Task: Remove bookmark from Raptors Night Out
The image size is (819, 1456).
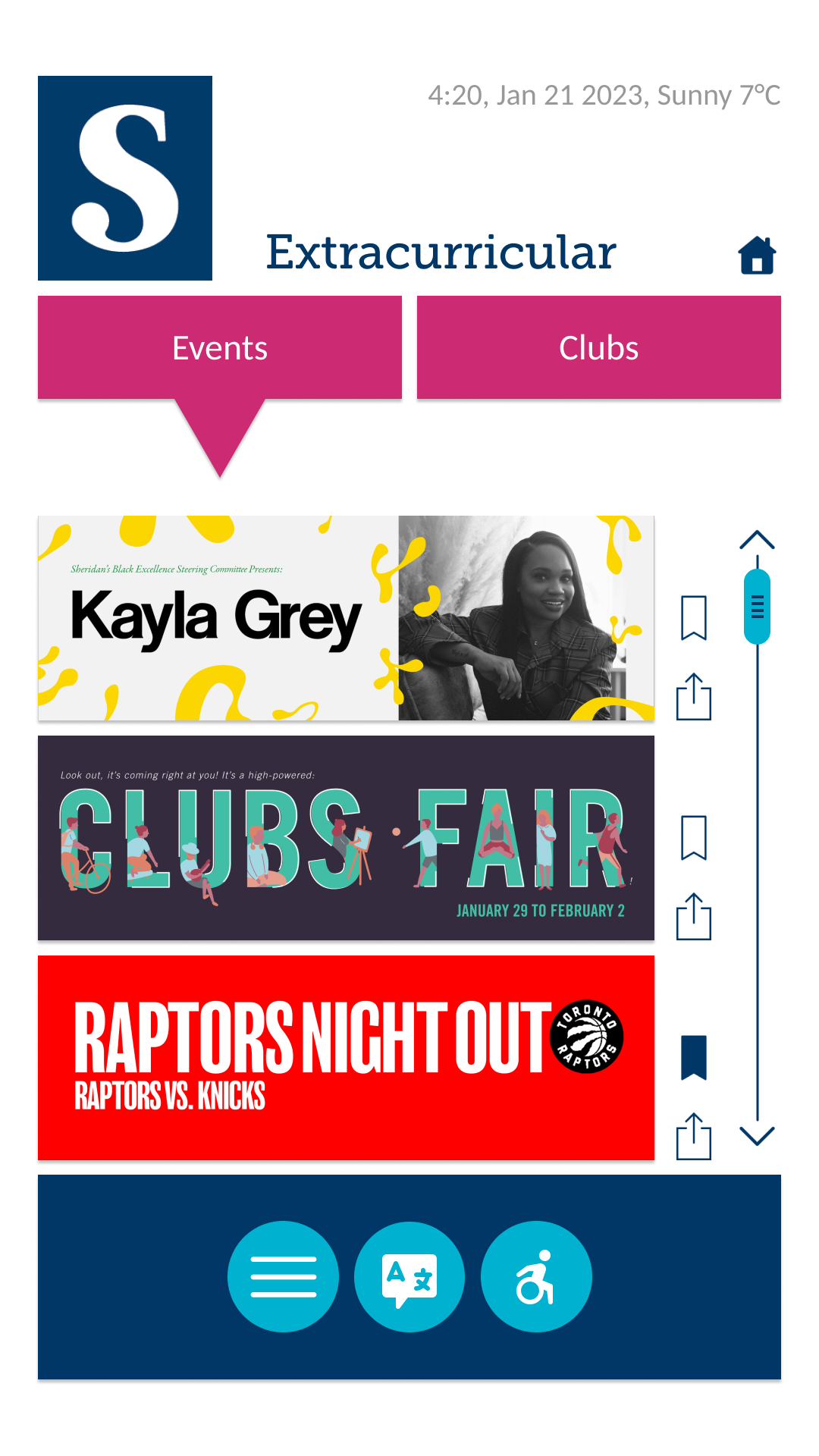Action: [x=693, y=1057]
